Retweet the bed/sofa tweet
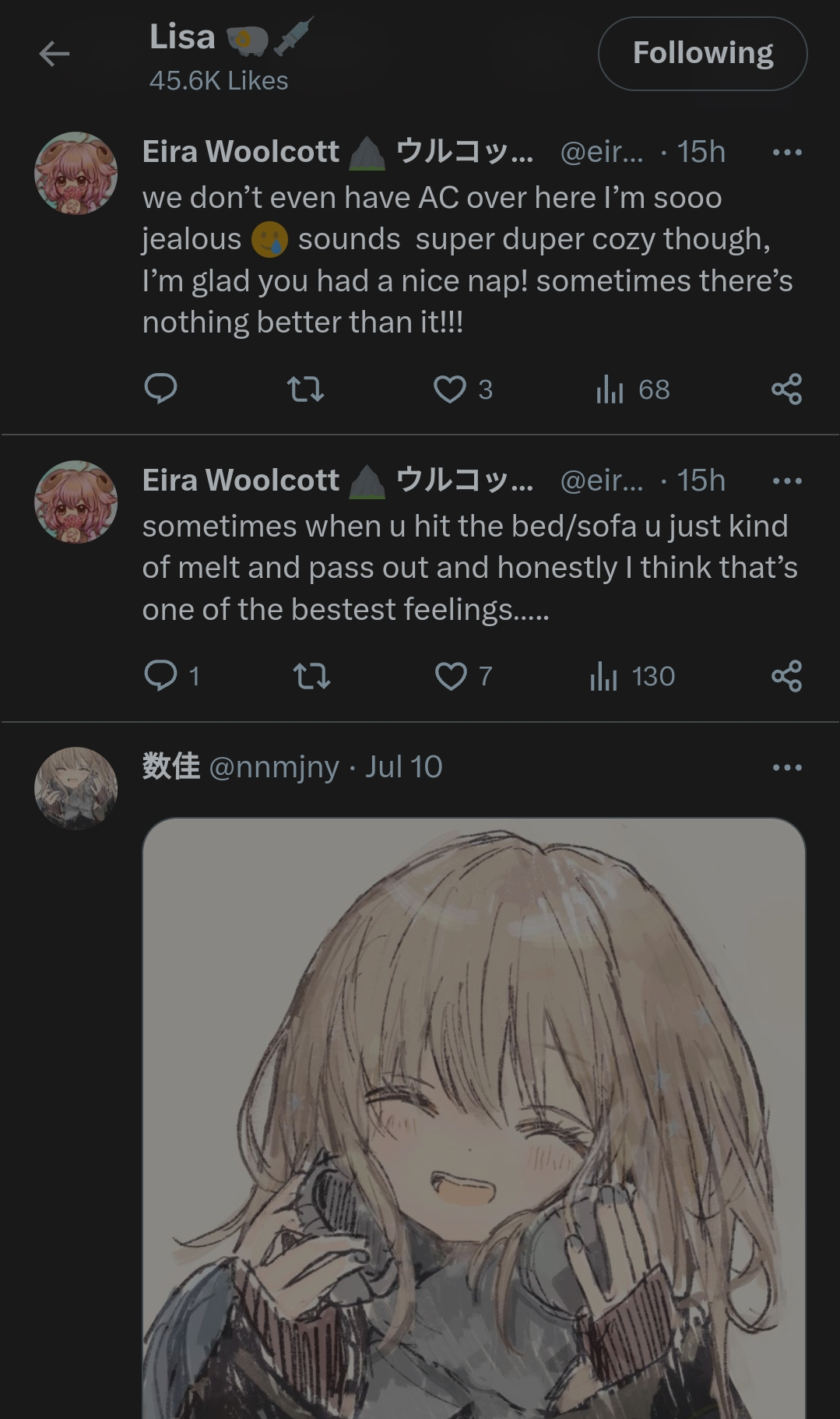This screenshot has width=840, height=1419. (311, 675)
